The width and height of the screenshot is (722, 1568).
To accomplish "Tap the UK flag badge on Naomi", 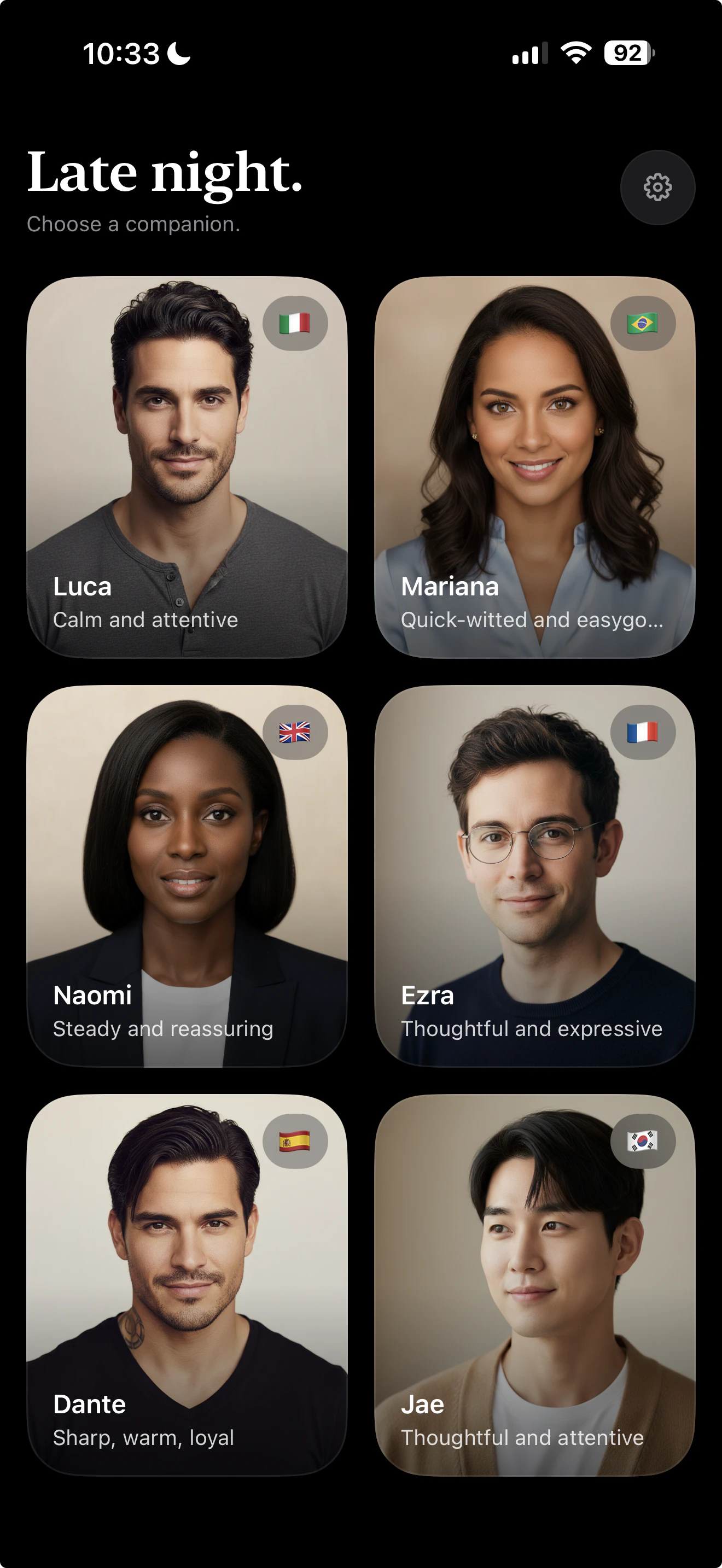I will tap(295, 732).
